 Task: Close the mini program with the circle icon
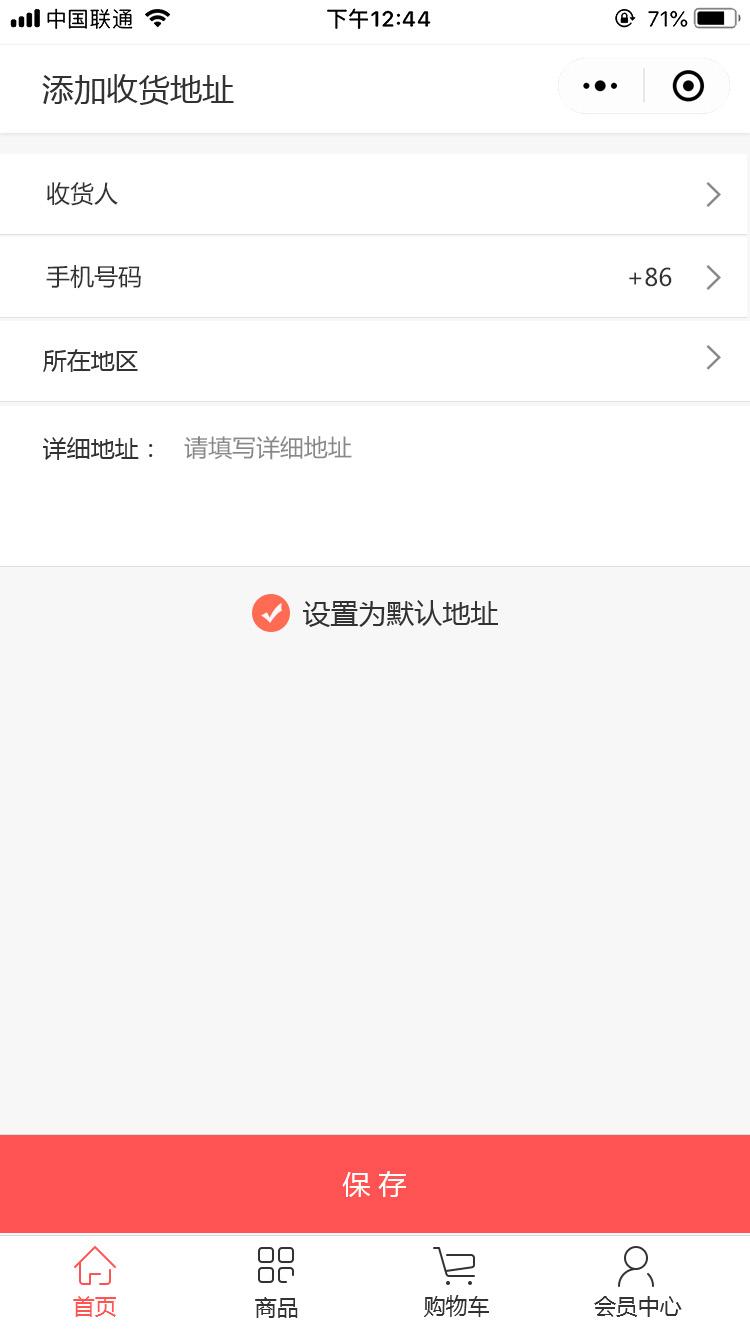tap(688, 87)
